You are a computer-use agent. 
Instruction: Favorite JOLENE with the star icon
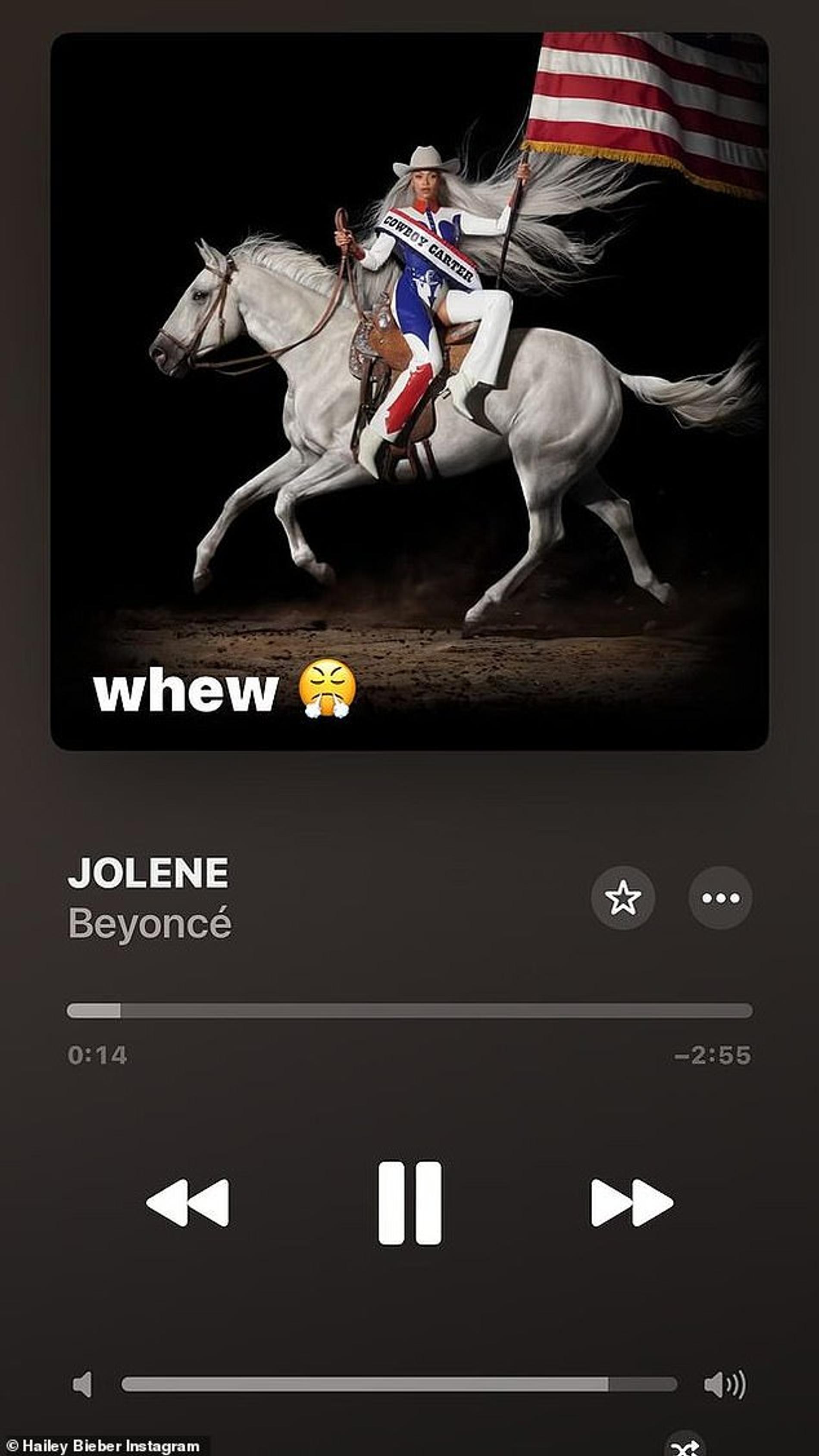[622, 898]
